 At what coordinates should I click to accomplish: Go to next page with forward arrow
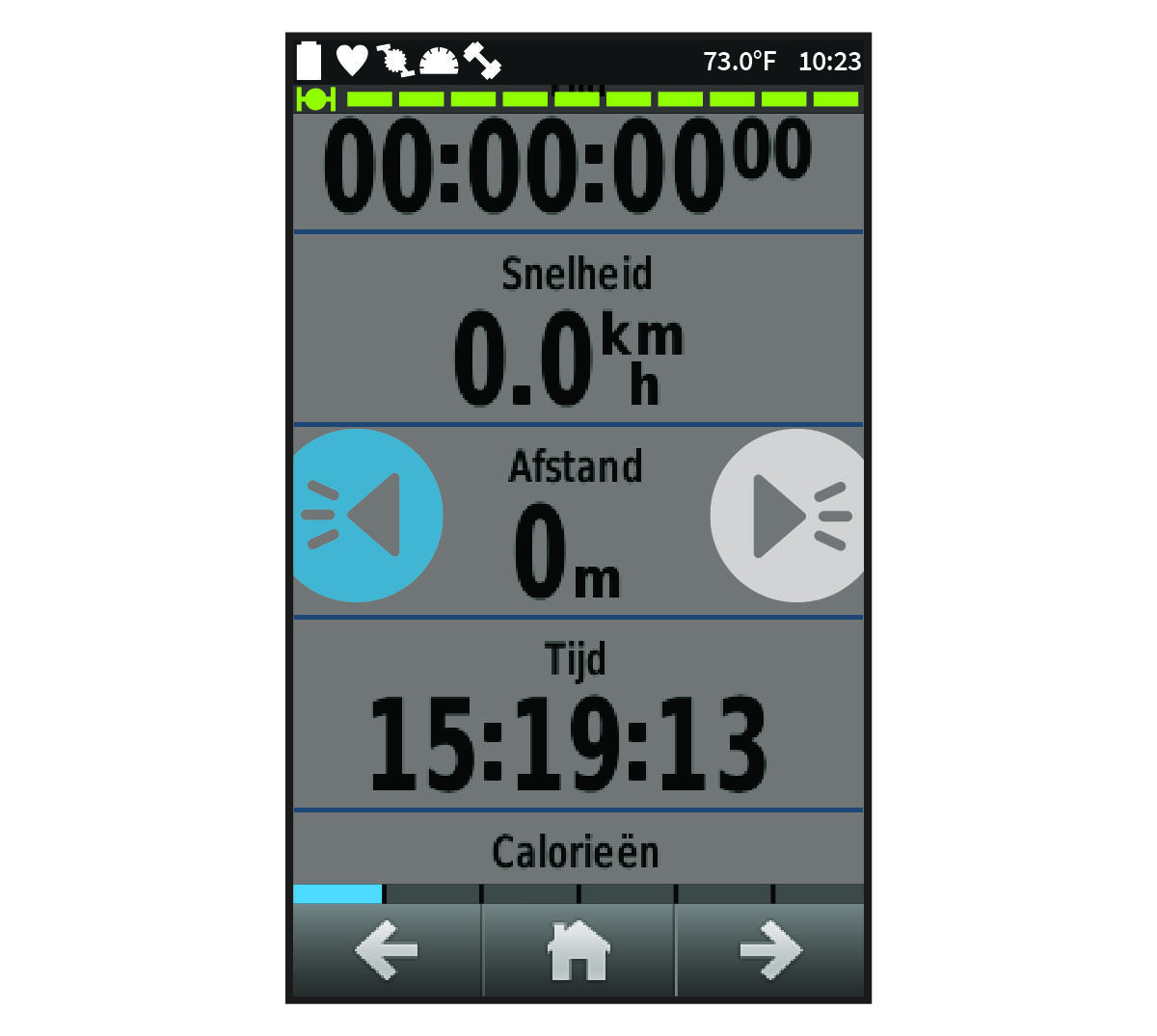pyautogui.click(x=770, y=950)
